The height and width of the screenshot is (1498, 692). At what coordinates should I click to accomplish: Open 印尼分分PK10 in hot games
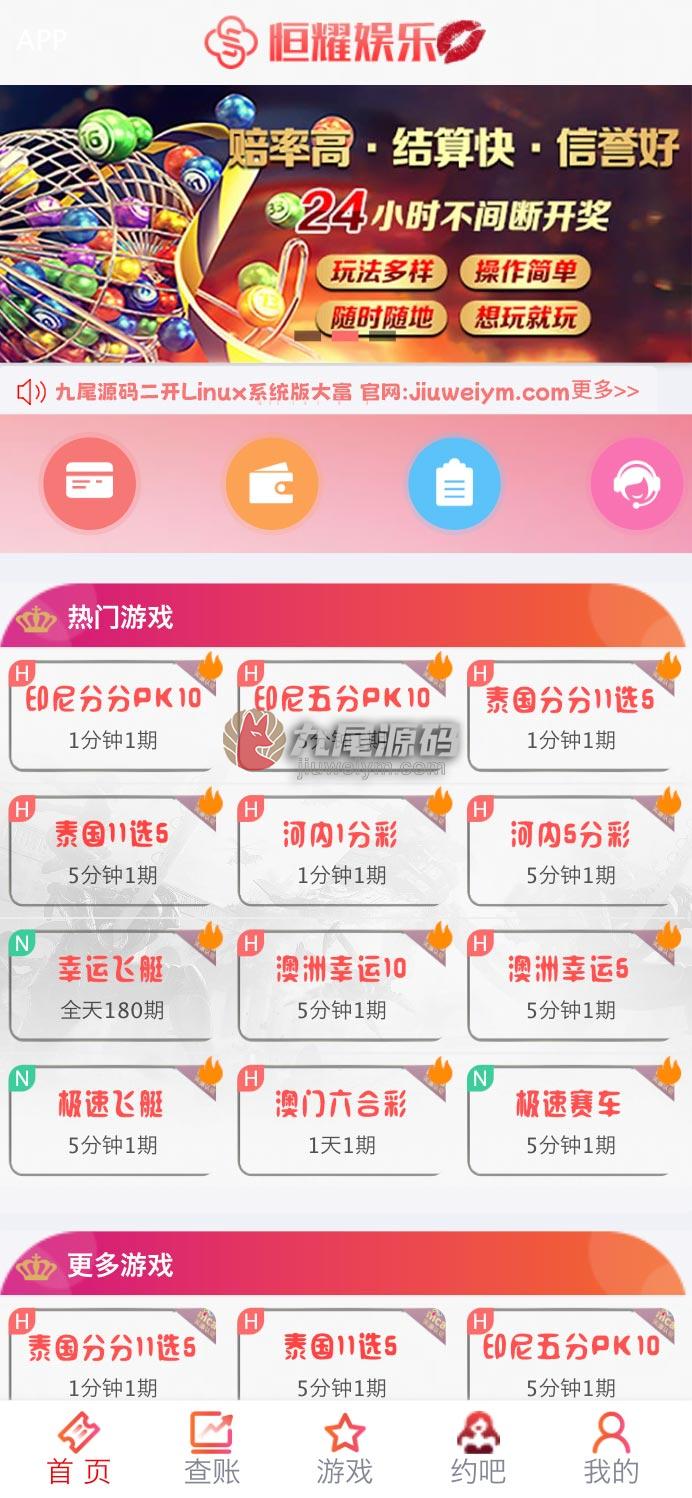tap(113, 716)
